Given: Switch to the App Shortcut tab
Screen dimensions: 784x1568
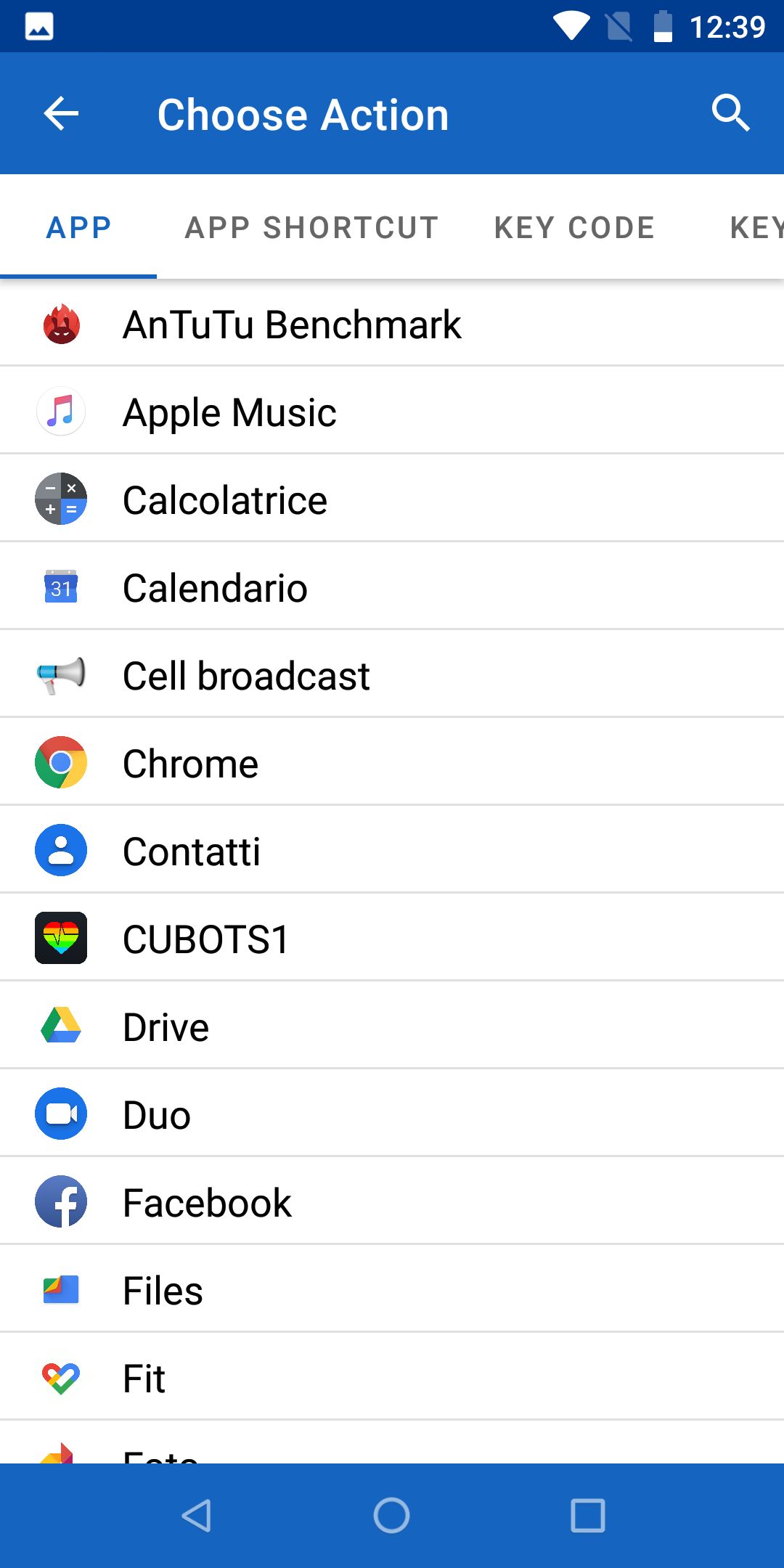Looking at the screenshot, I should pos(312,228).
